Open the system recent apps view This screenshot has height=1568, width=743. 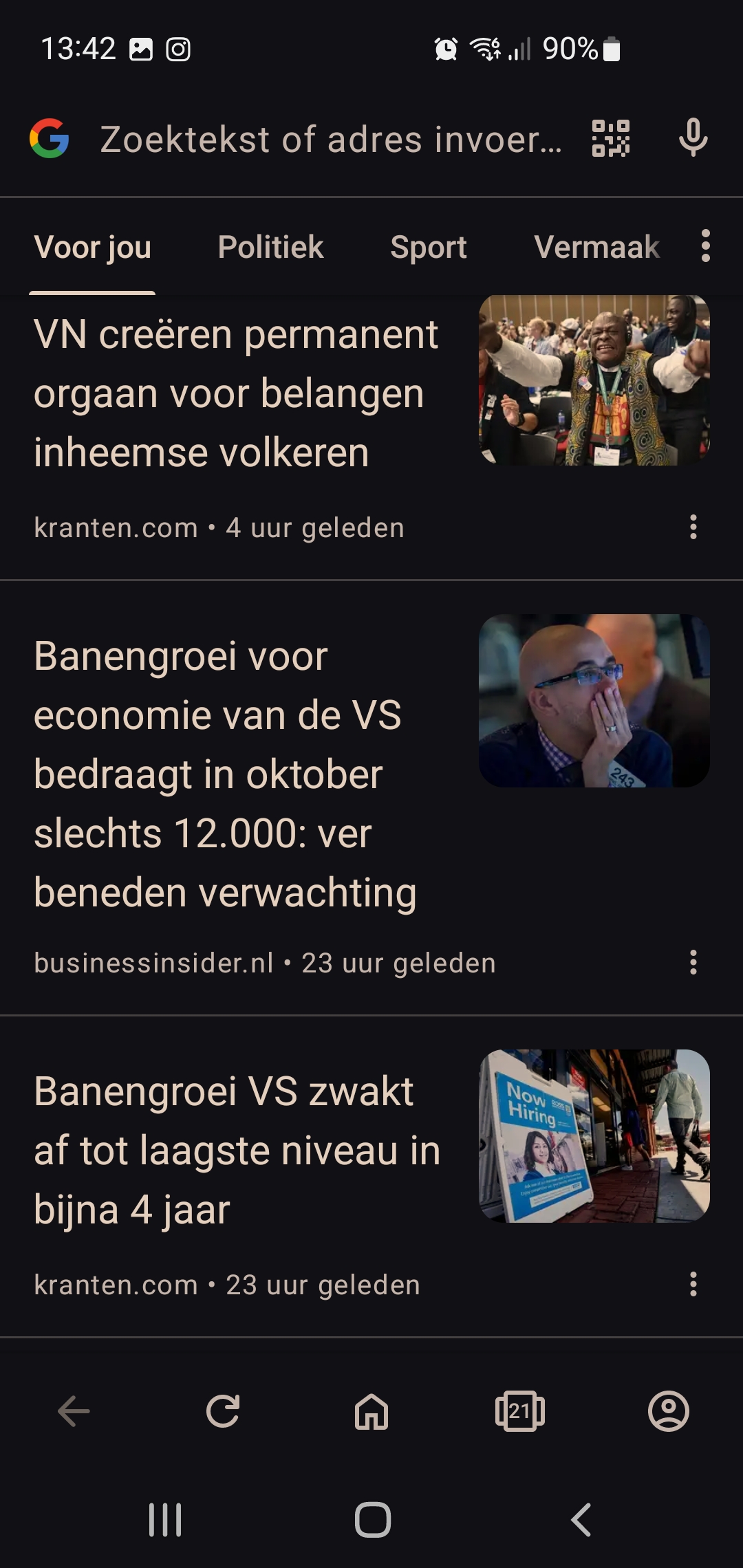click(165, 1520)
